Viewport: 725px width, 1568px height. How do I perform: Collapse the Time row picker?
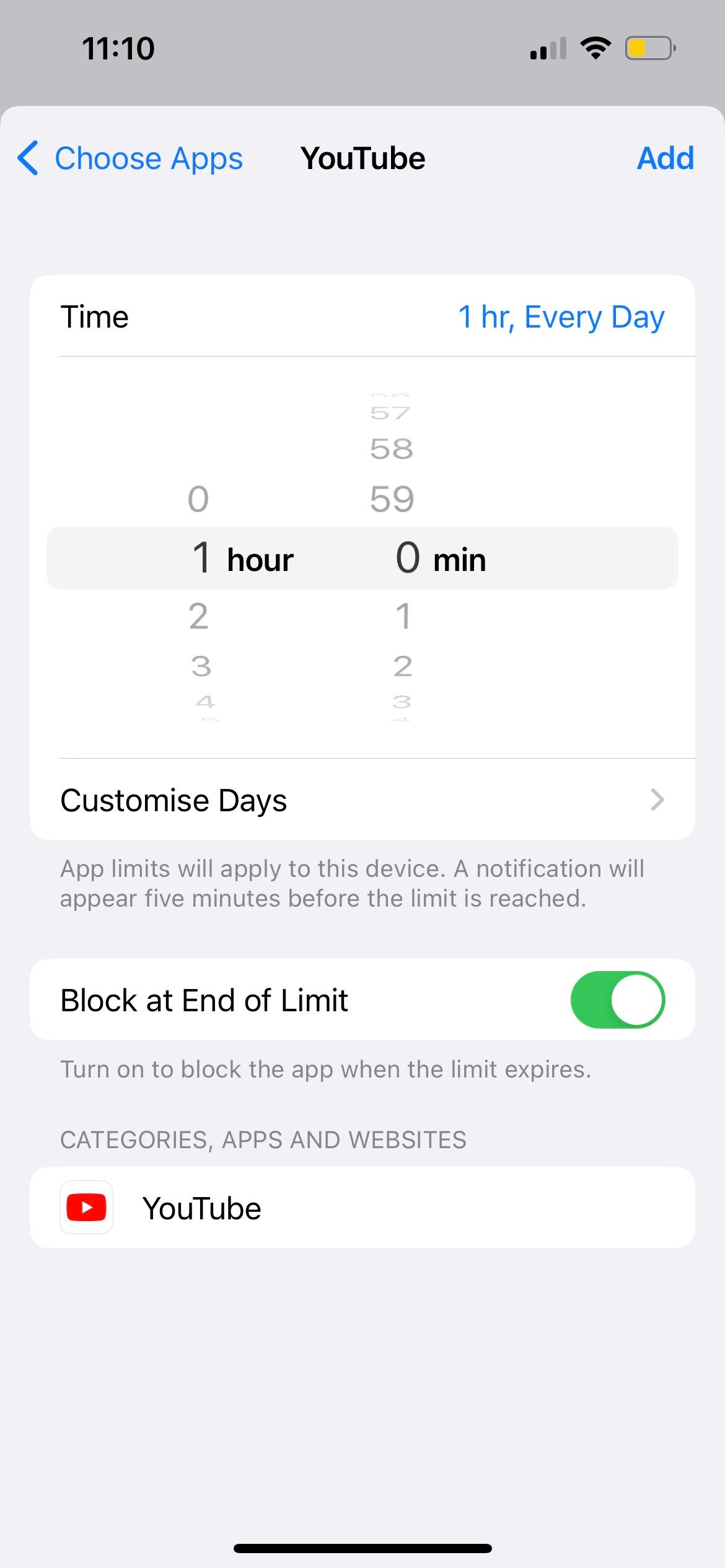(362, 317)
